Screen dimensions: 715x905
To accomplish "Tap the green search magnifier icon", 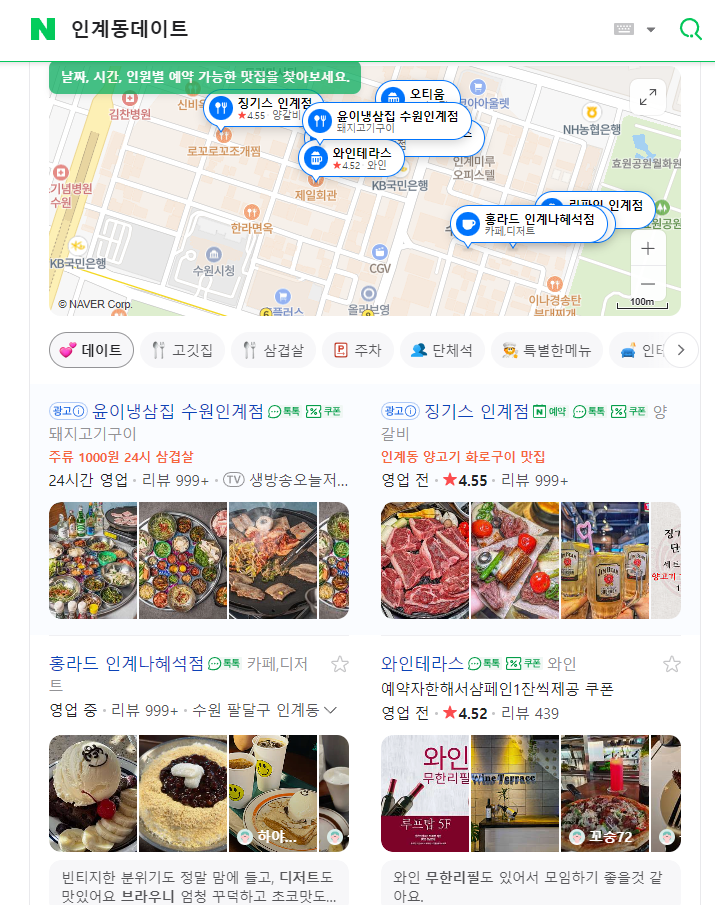I will 690,29.
